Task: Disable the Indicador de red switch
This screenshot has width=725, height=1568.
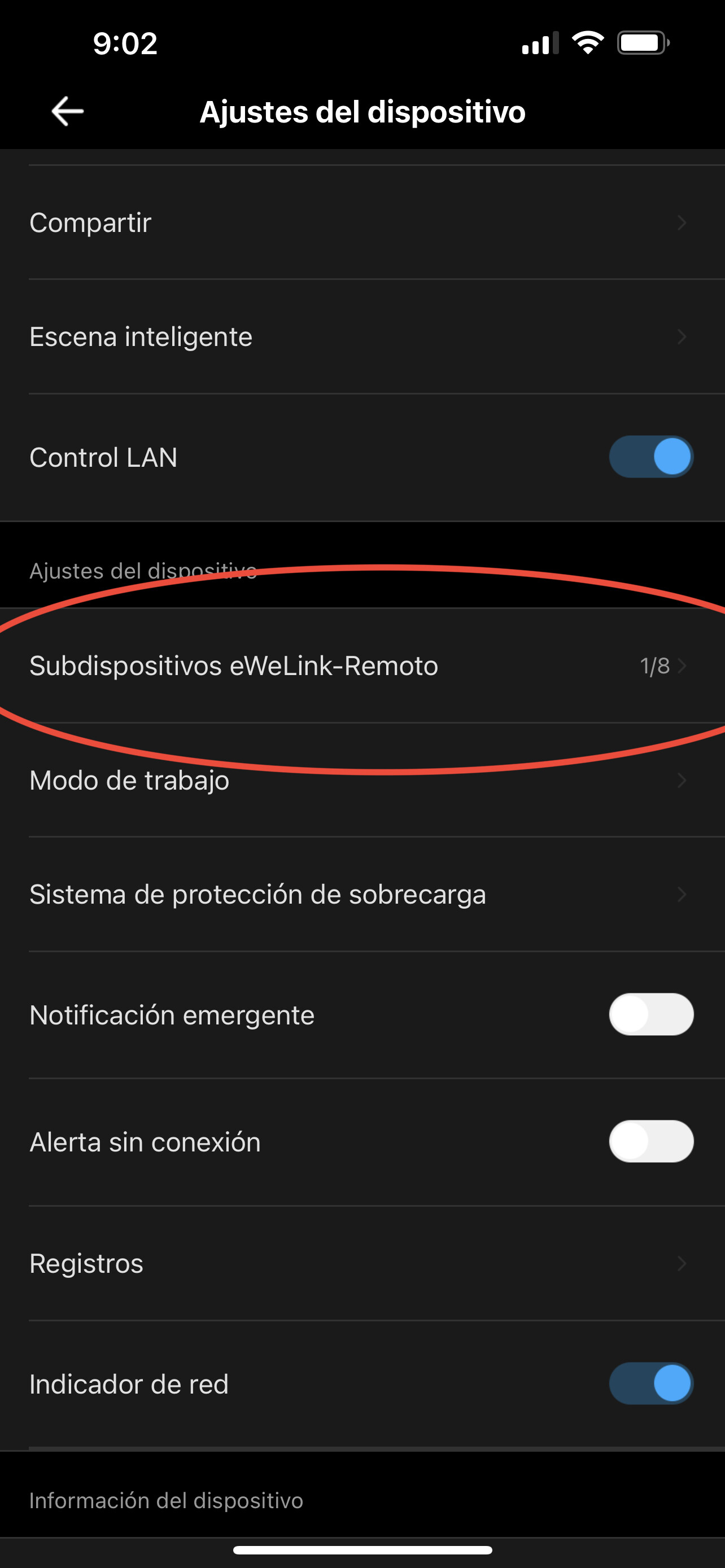Action: click(x=650, y=1383)
